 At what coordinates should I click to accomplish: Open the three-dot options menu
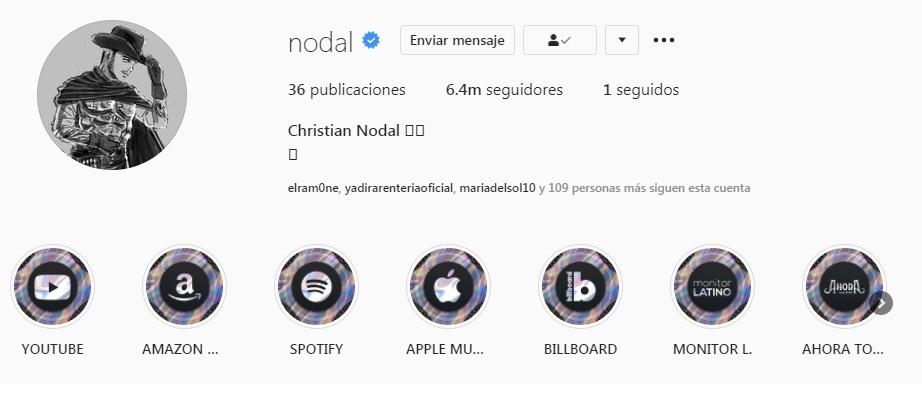click(664, 40)
